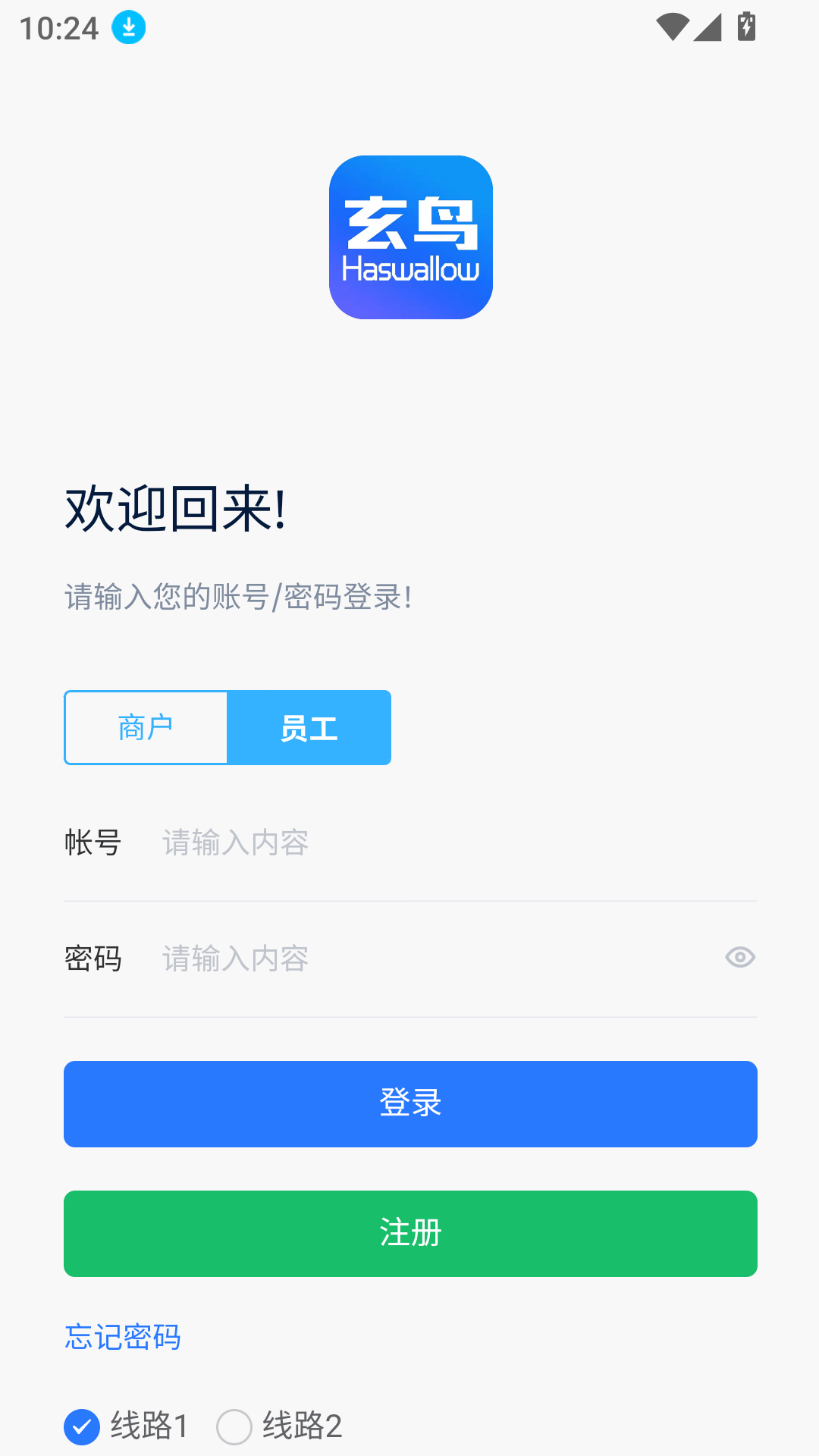Screen dimensions: 819x1456
Task: Select the 线路1 option
Action: point(82,1427)
